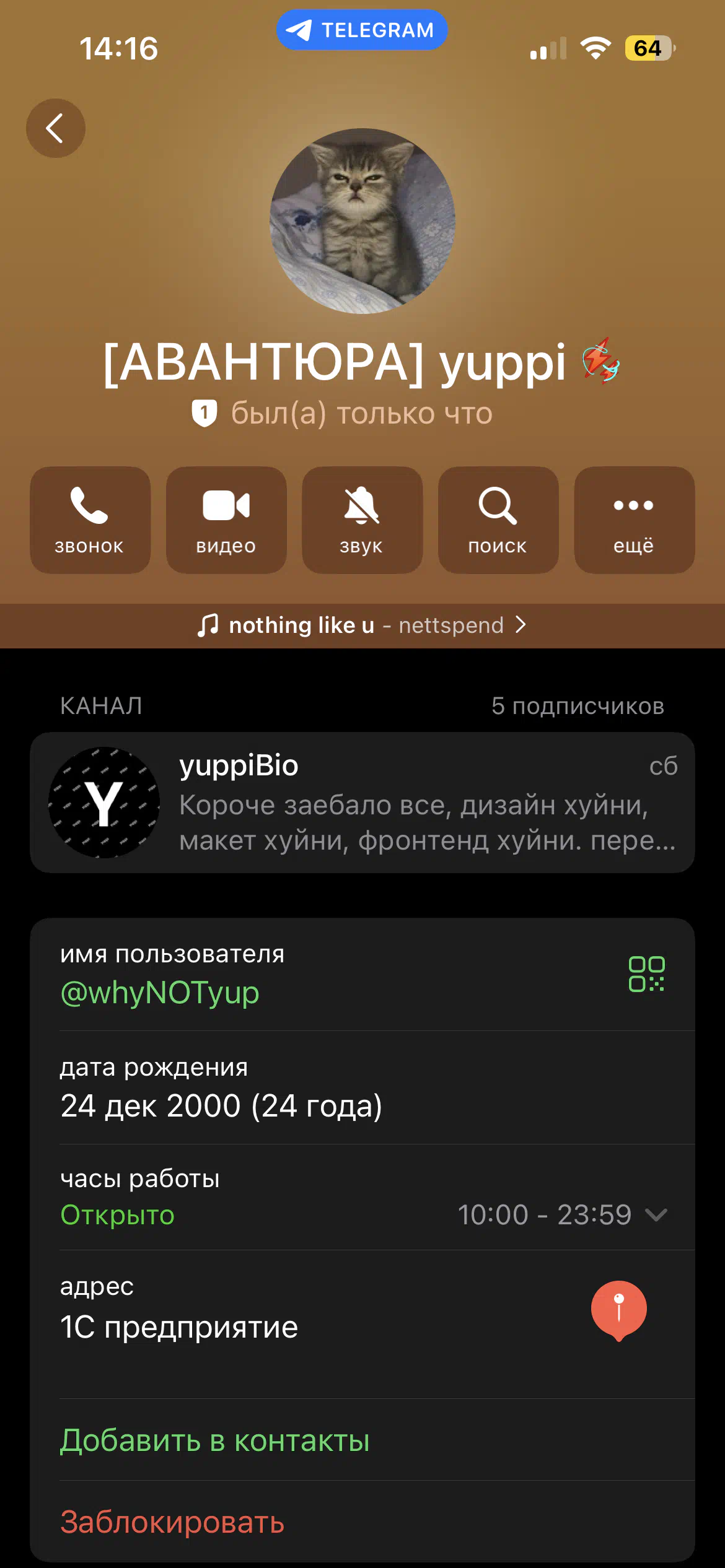The image size is (725, 1568).
Task: View the cat profile photo
Action: pyautogui.click(x=362, y=221)
